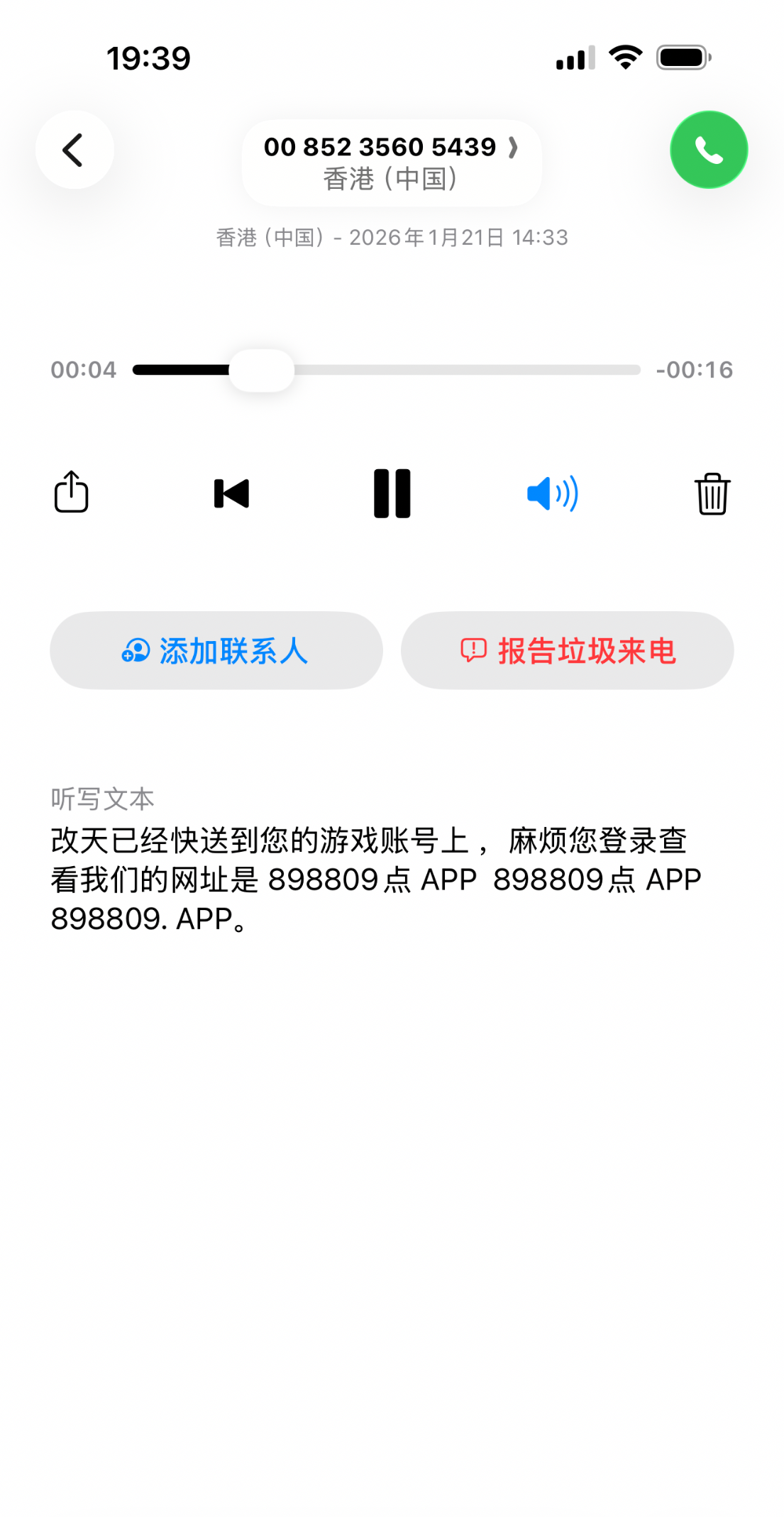Report spam call via 报告垃圾来电
This screenshot has width=784, height=1517.
pyautogui.click(x=567, y=650)
